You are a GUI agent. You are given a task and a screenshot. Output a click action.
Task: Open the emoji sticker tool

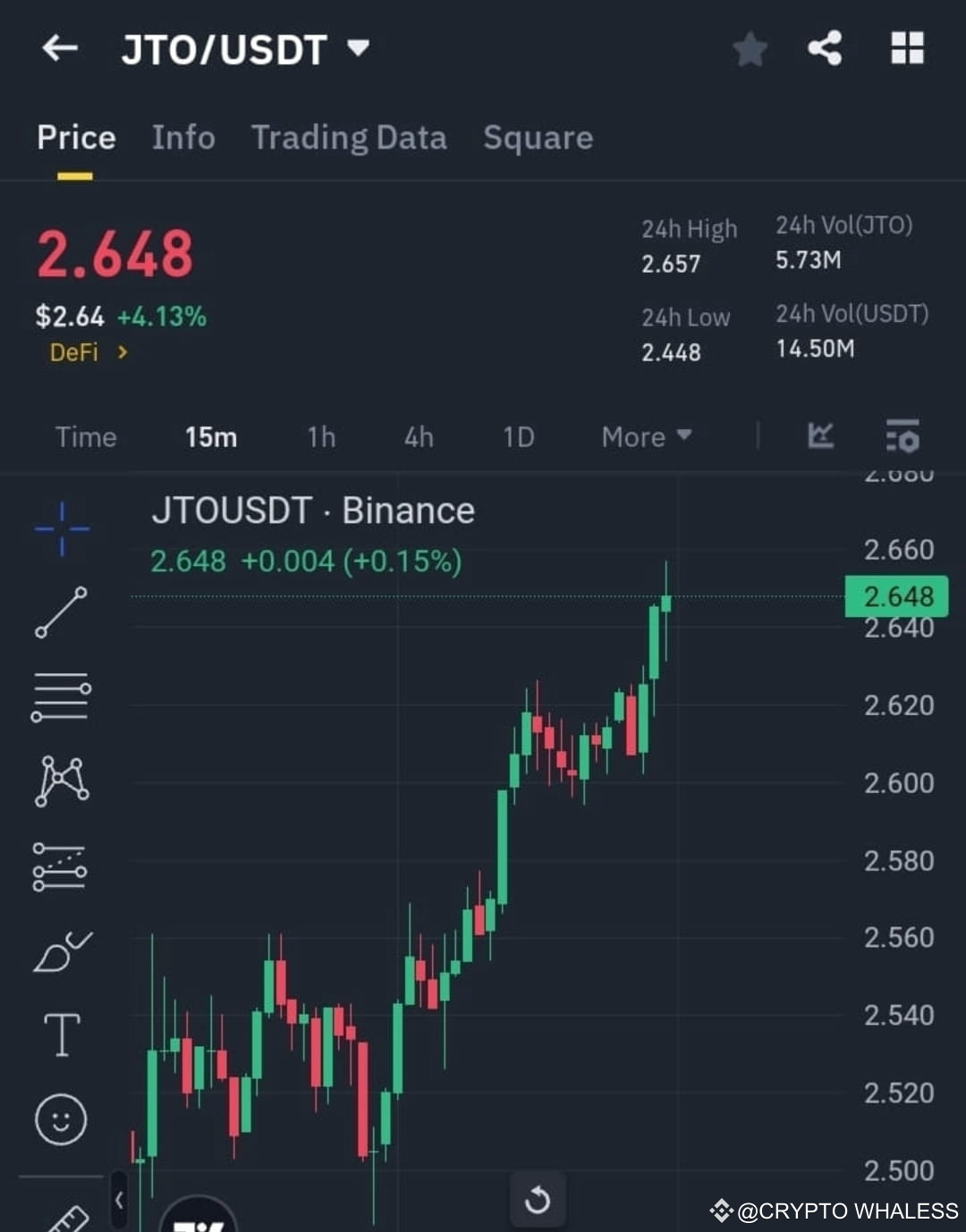pyautogui.click(x=61, y=1120)
